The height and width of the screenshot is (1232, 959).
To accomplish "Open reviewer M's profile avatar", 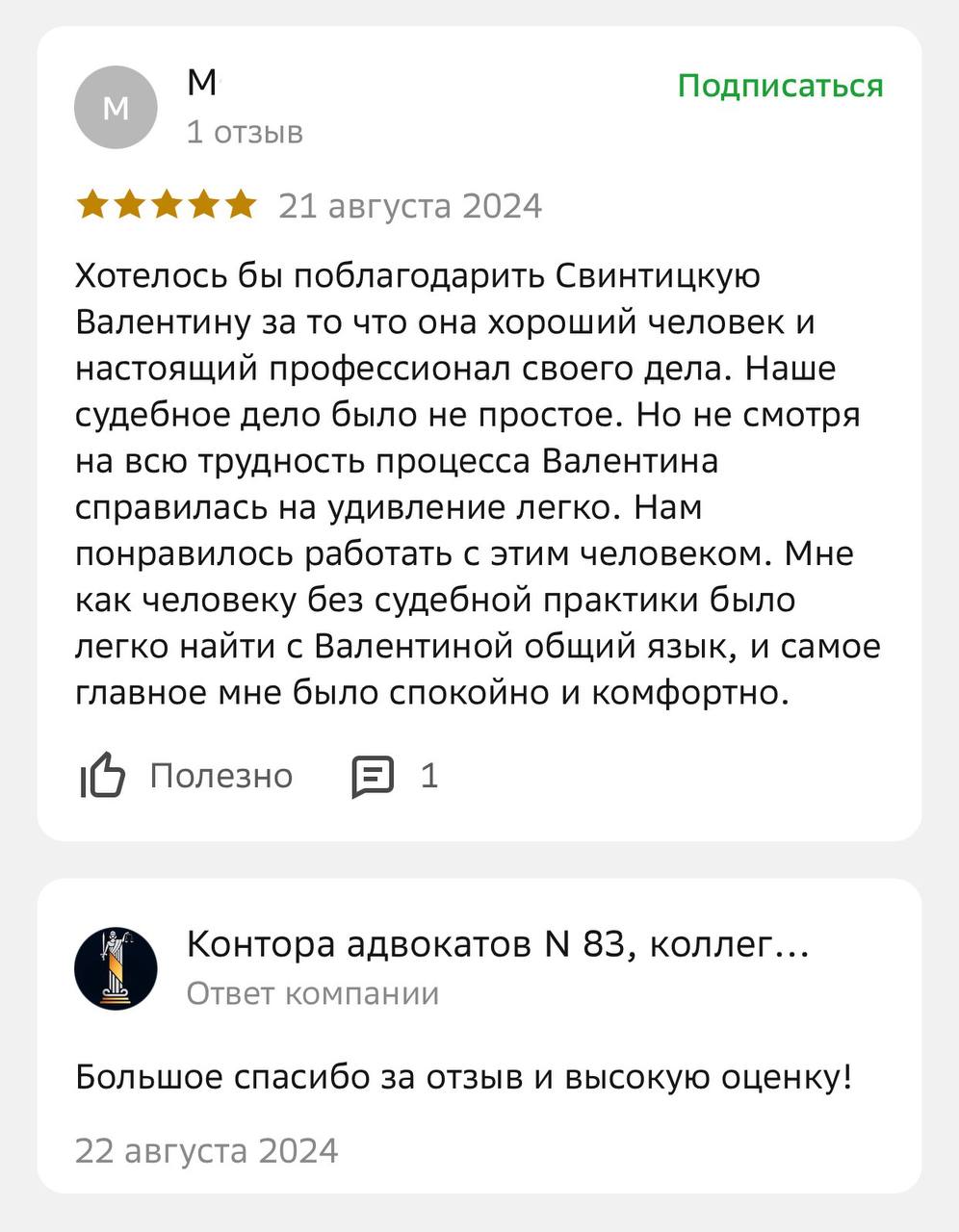I will point(116,107).
